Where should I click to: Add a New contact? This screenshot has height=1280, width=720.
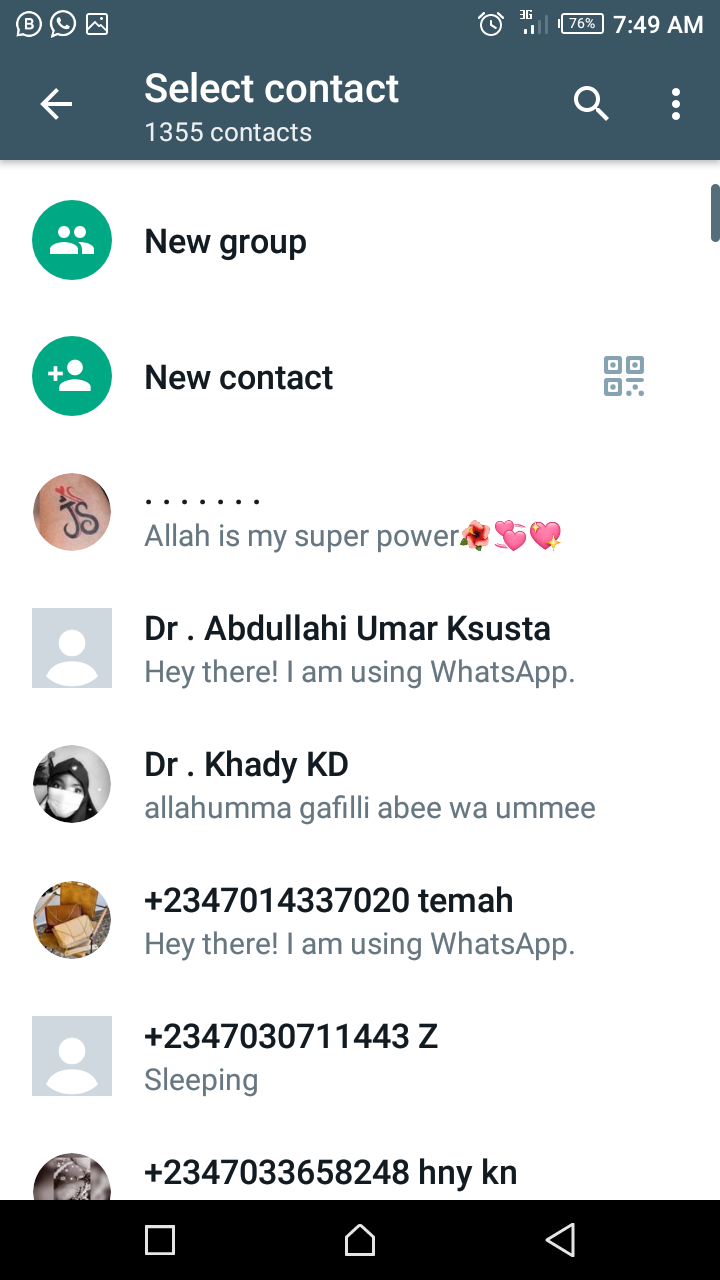pos(239,377)
